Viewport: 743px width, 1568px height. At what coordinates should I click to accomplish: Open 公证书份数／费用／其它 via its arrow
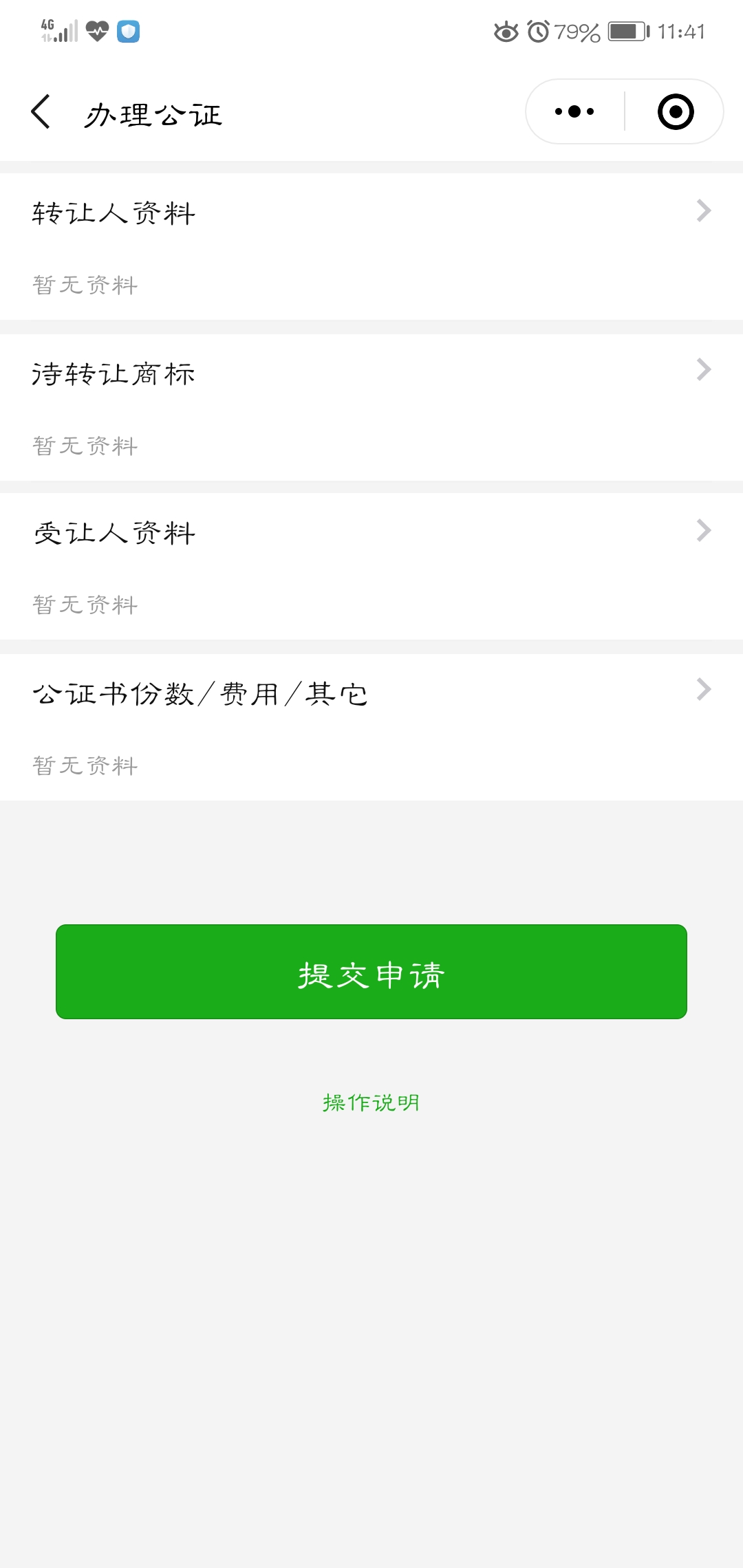(703, 689)
